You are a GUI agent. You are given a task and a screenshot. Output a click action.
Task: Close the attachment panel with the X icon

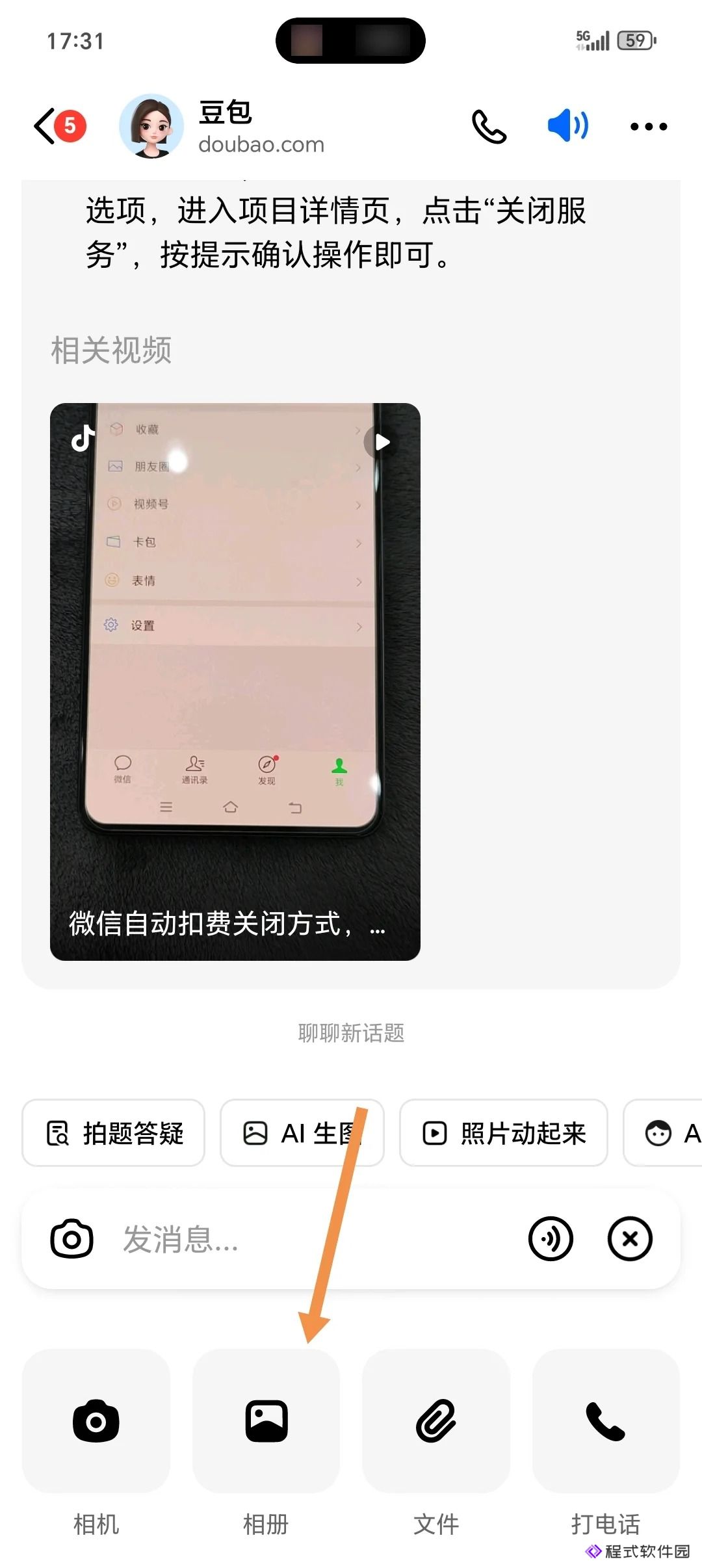tap(630, 1239)
